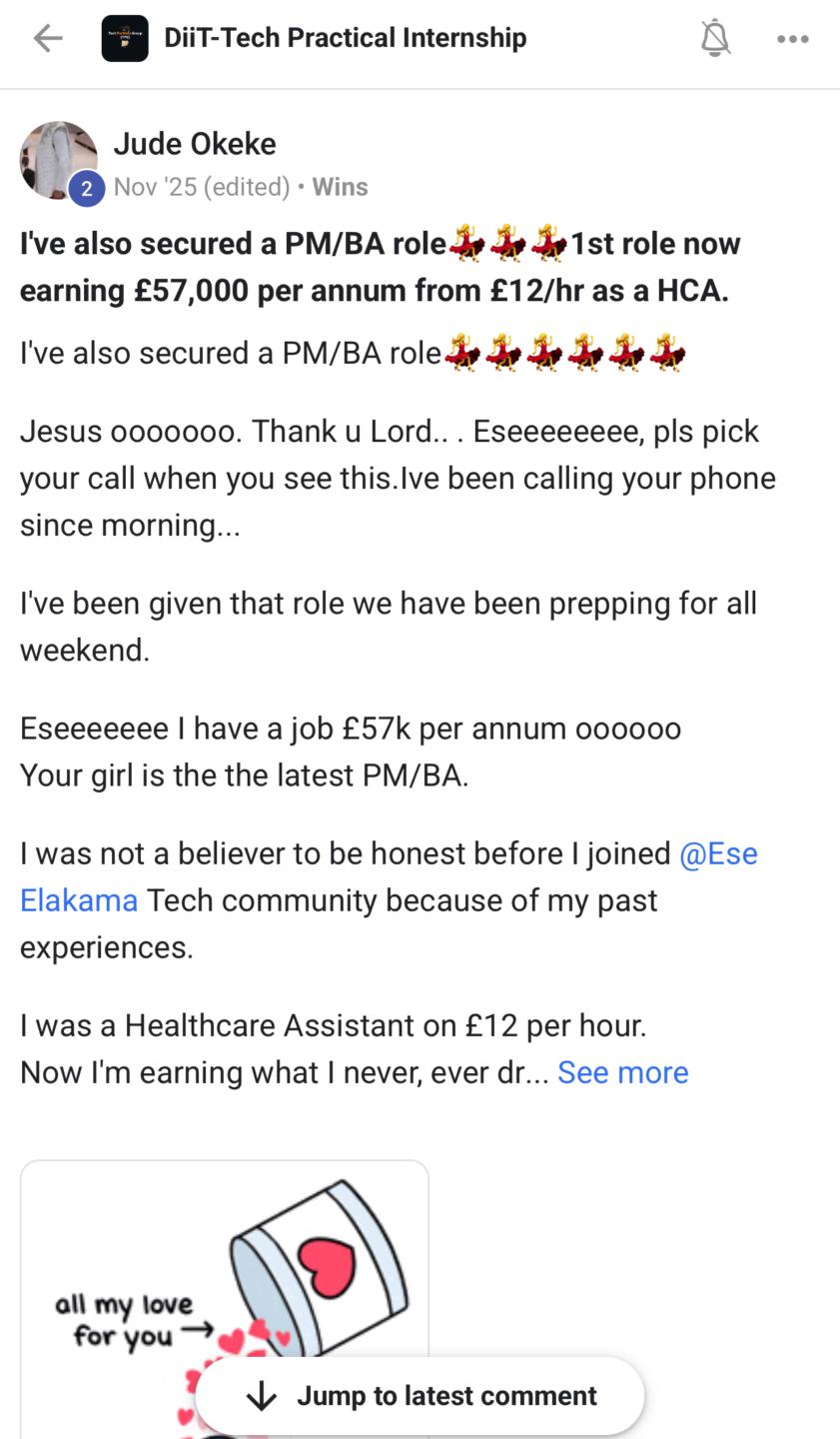Open the Wins category link
The height and width of the screenshot is (1439, 840).
pos(340,187)
